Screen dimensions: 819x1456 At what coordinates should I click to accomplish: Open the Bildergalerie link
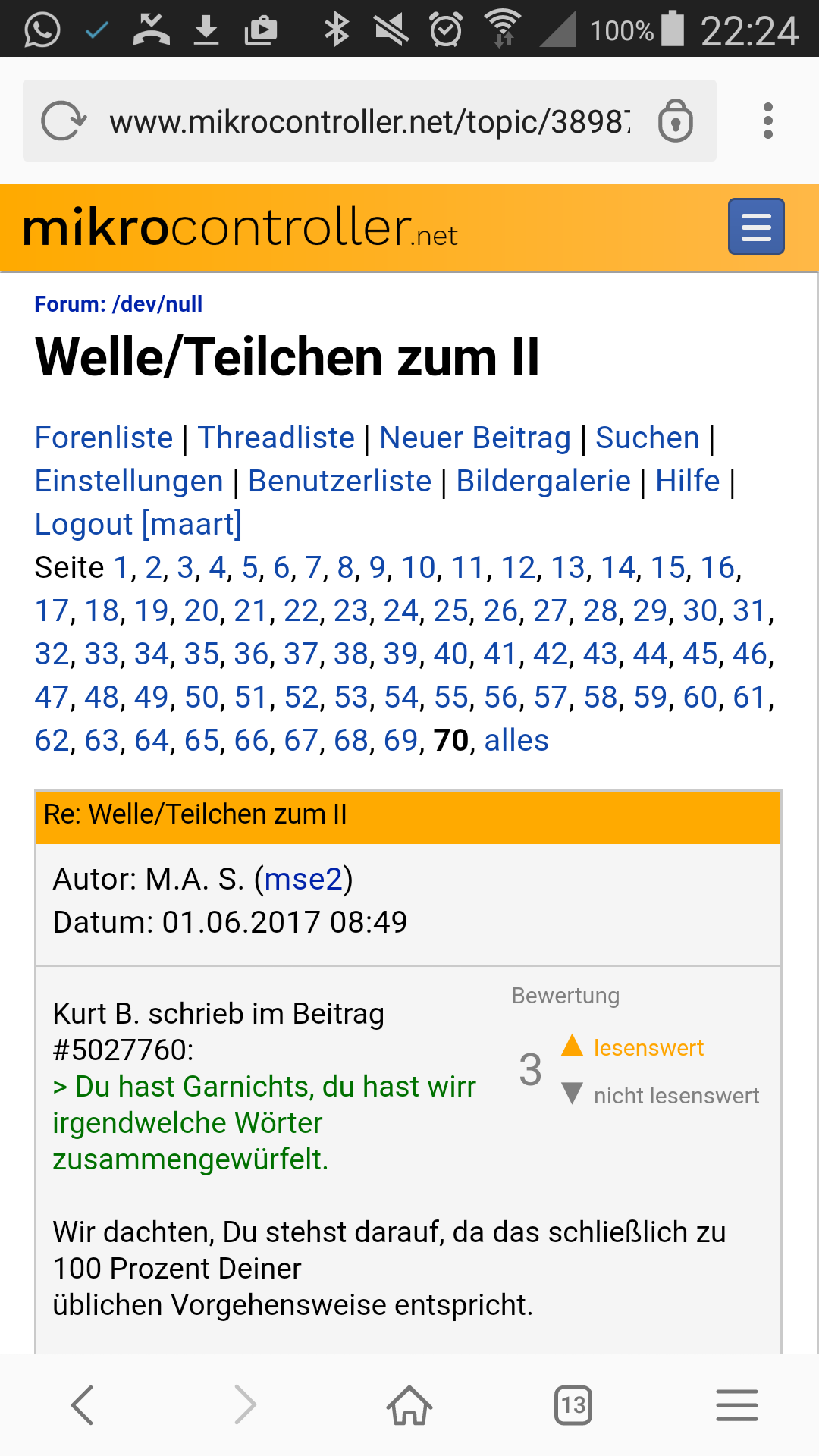point(543,481)
